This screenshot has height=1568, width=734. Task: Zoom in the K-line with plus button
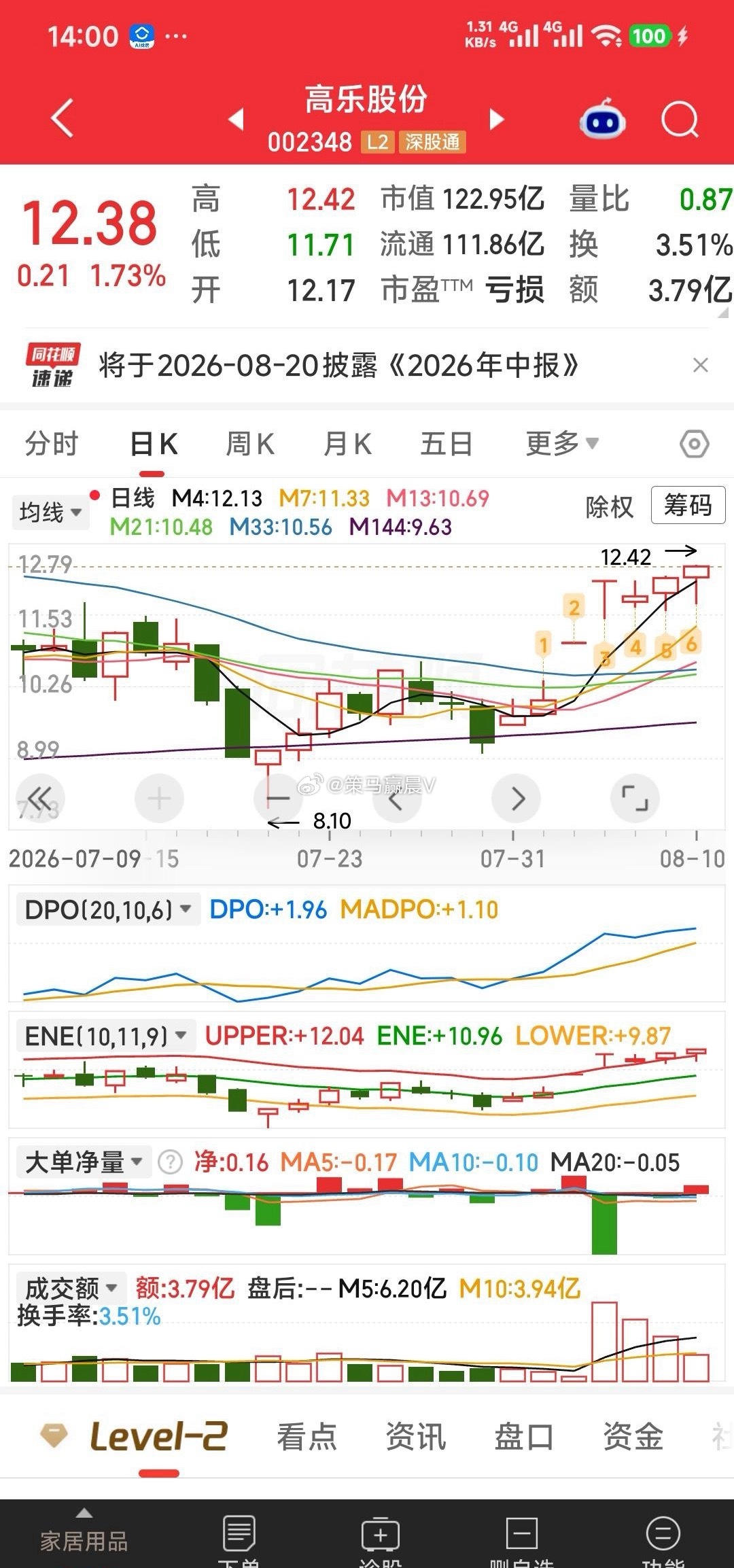159,798
